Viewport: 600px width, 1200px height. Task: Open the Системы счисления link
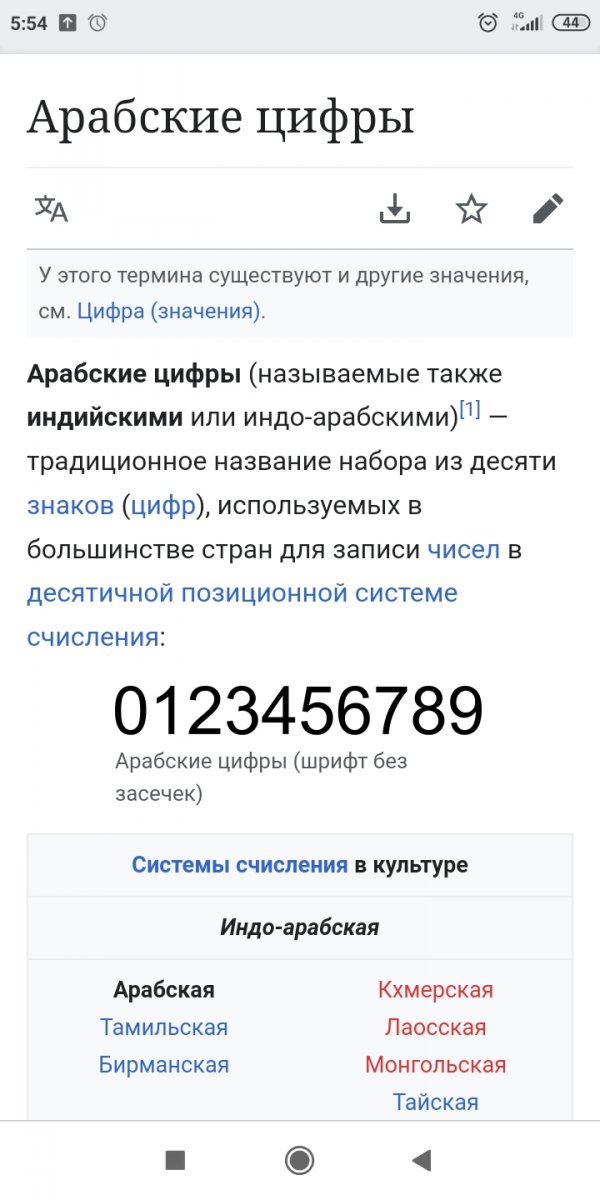coord(240,865)
